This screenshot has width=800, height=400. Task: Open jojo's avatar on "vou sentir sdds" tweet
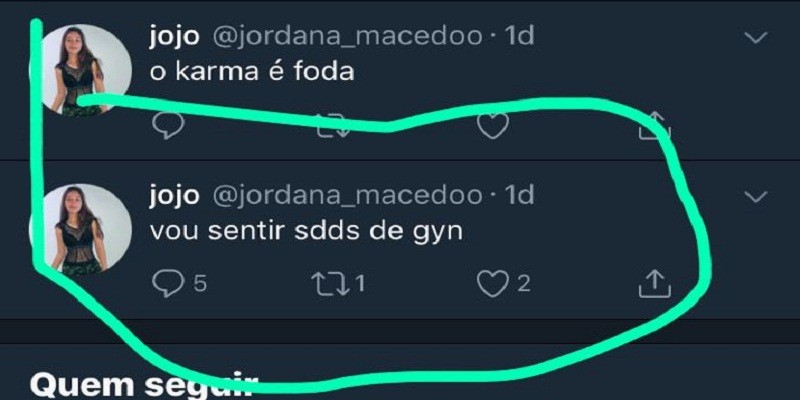click(x=84, y=229)
